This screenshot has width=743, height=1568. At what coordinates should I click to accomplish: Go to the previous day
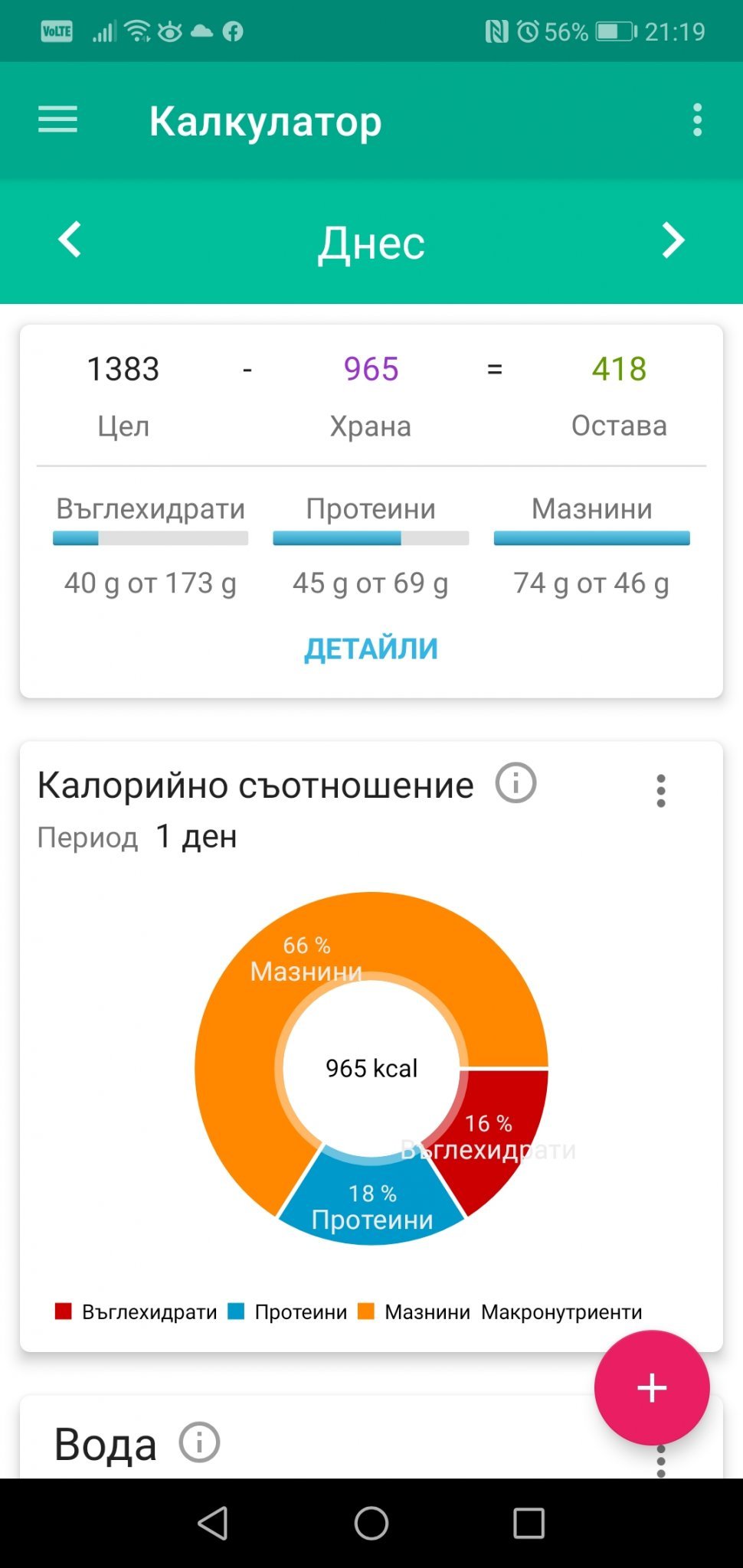point(70,240)
